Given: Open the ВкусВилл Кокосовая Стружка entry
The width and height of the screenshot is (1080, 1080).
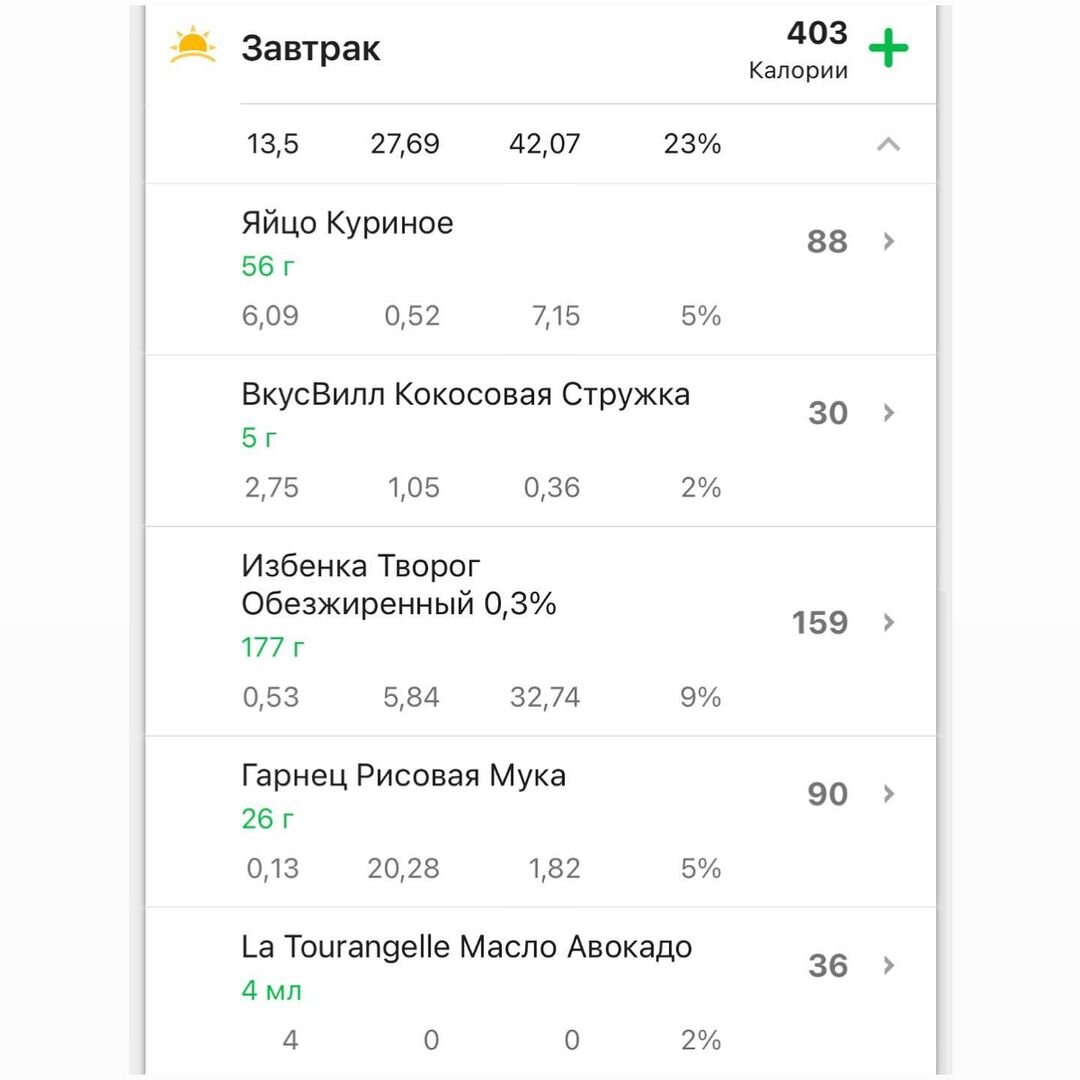Looking at the screenshot, I should pyautogui.click(x=541, y=441).
